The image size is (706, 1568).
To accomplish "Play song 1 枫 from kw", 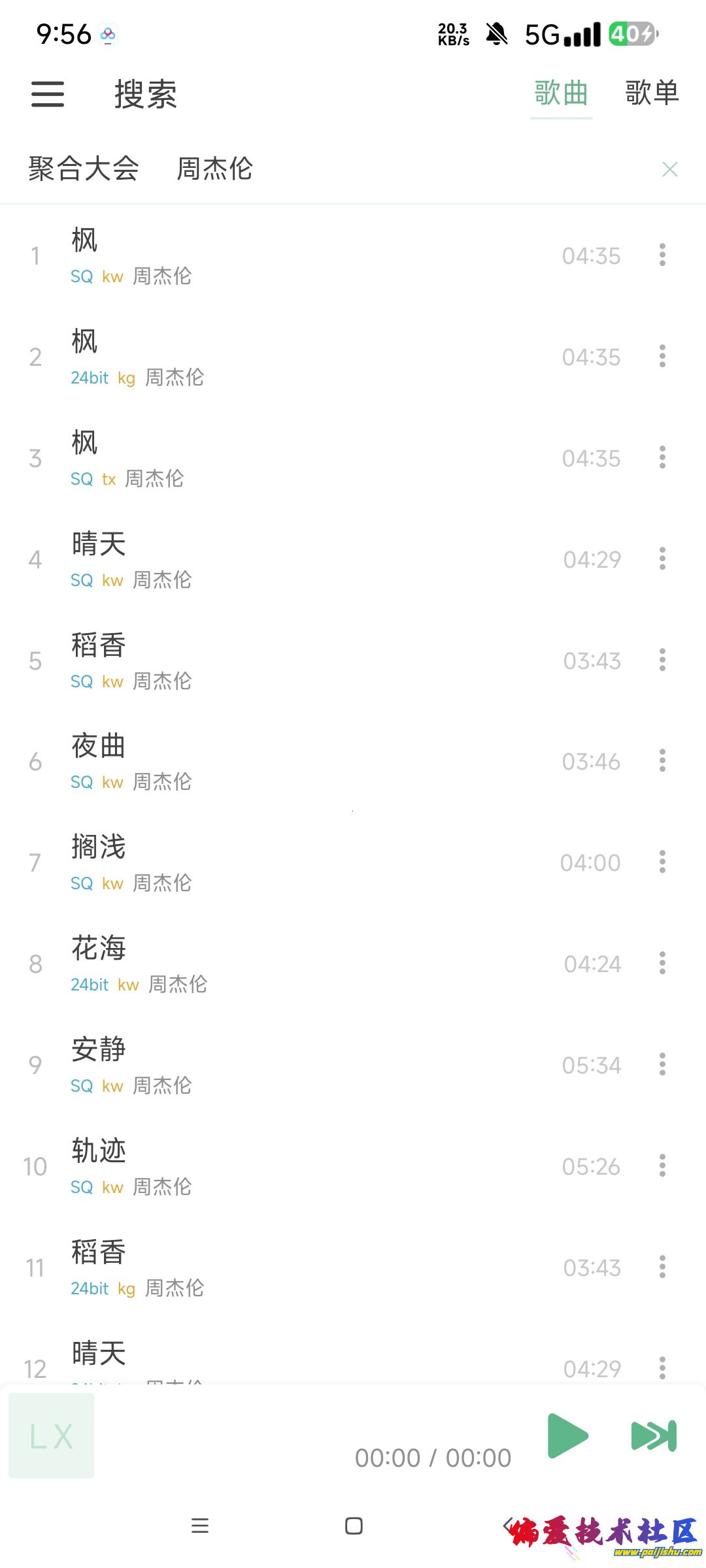I will coord(294,255).
